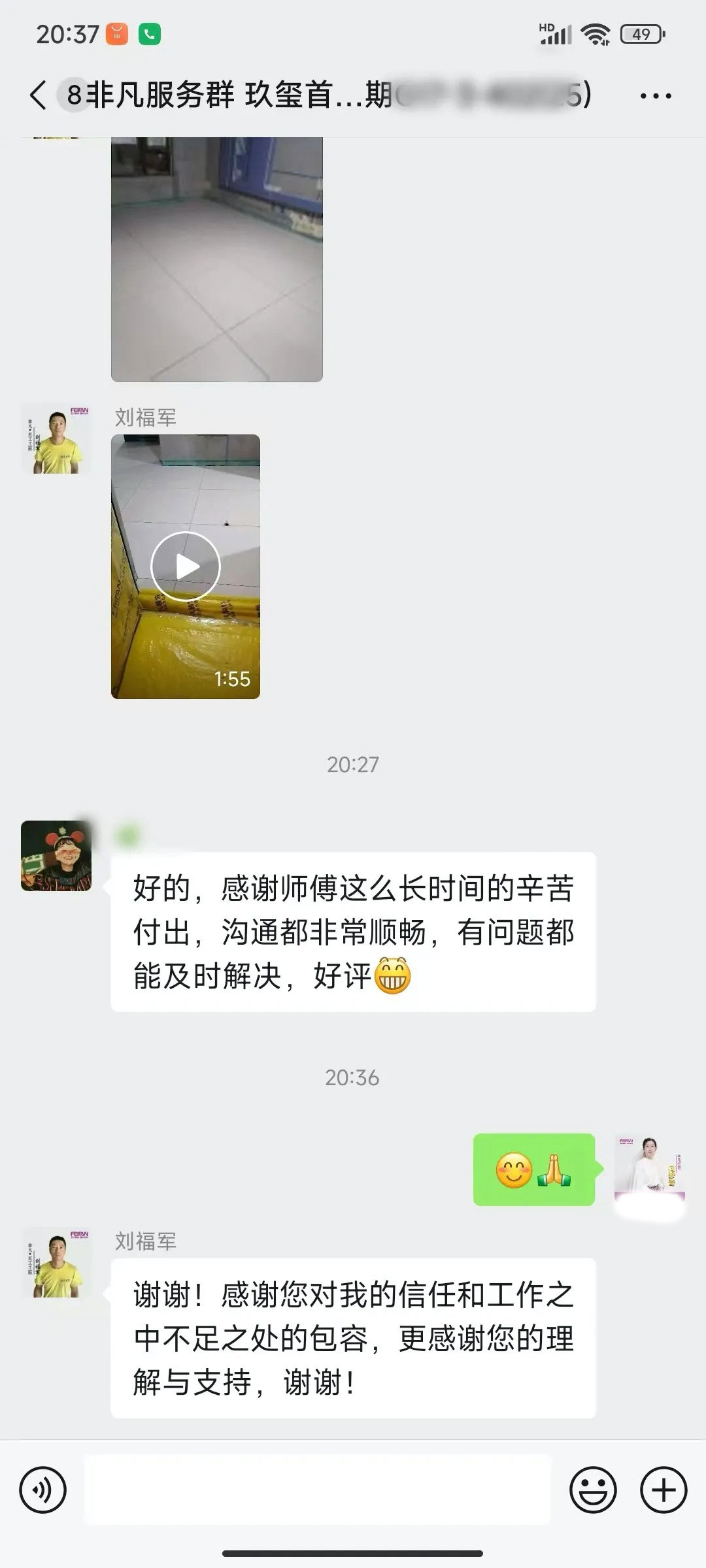Open the floor tile photo at top

(216, 259)
